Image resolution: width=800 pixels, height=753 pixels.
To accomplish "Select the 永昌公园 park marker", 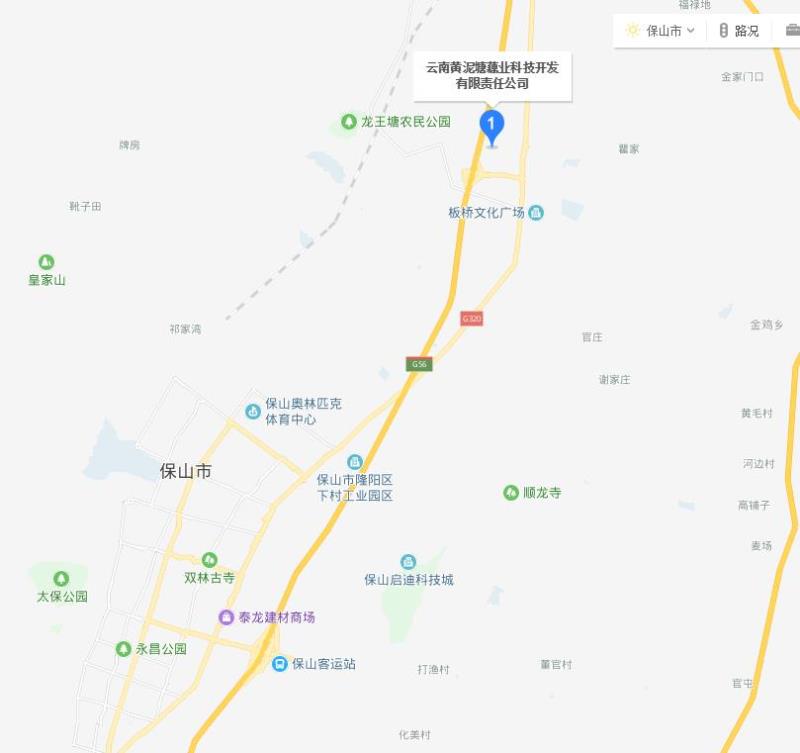I will (123, 649).
